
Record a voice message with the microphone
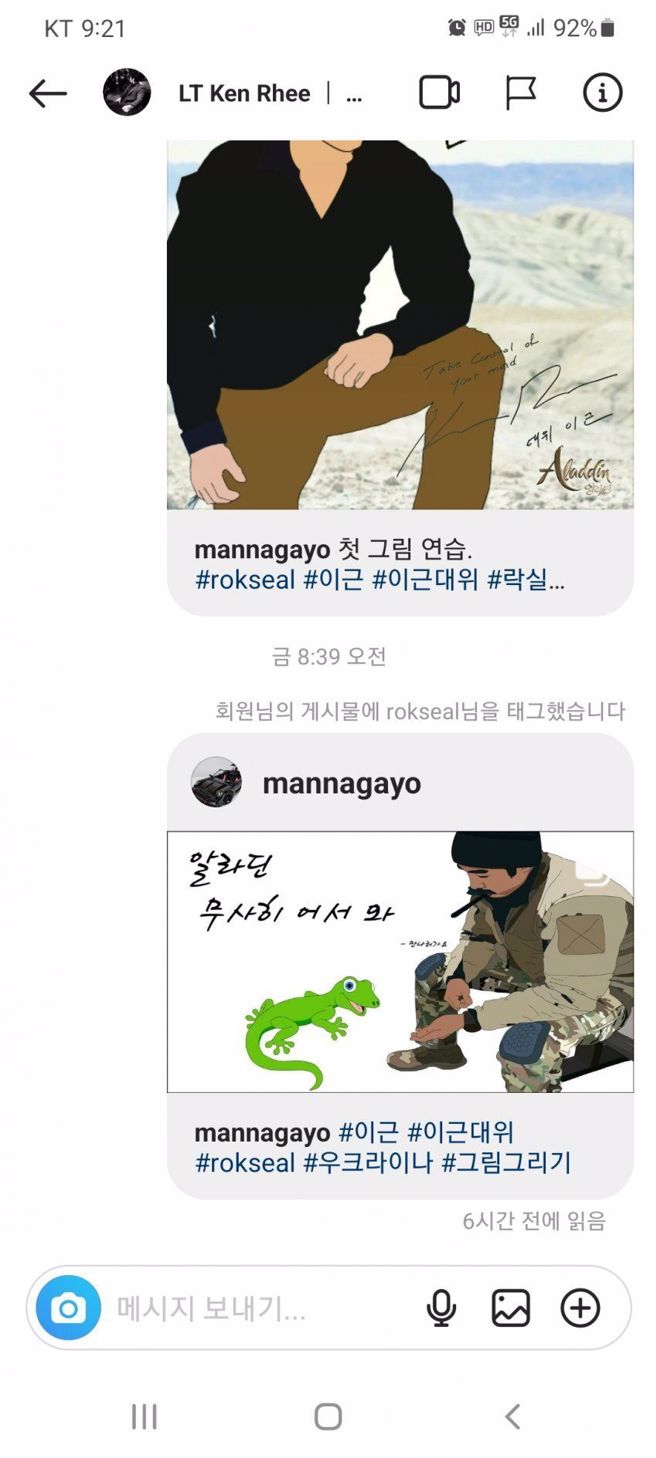tap(441, 1308)
